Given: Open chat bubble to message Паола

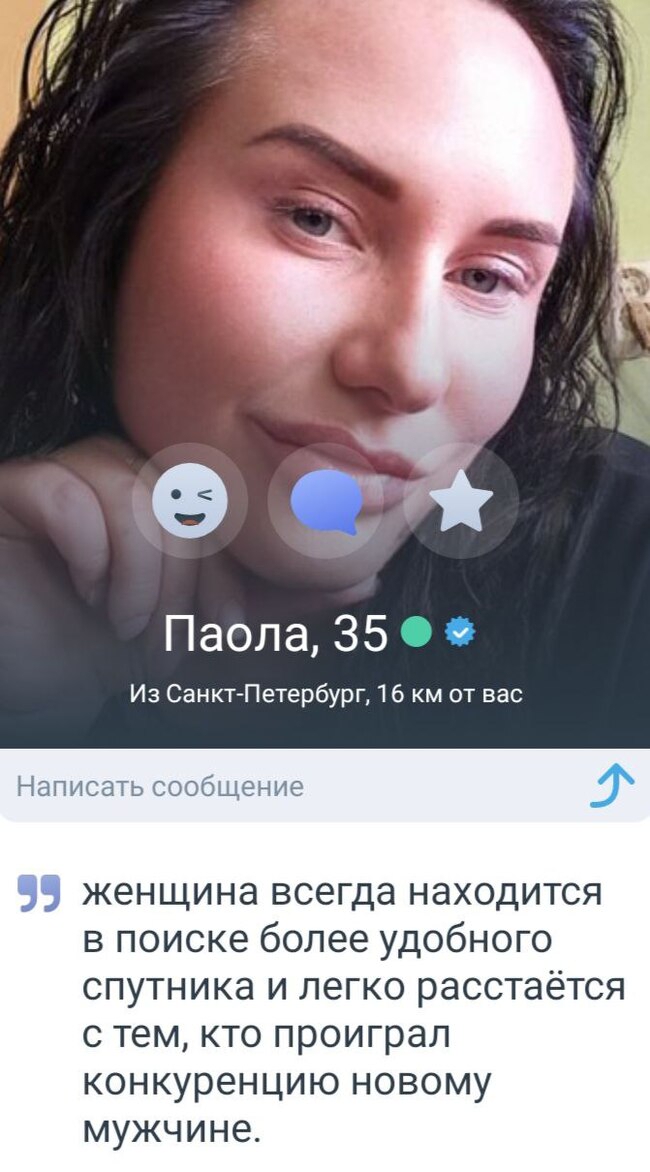Looking at the screenshot, I should pos(326,500).
